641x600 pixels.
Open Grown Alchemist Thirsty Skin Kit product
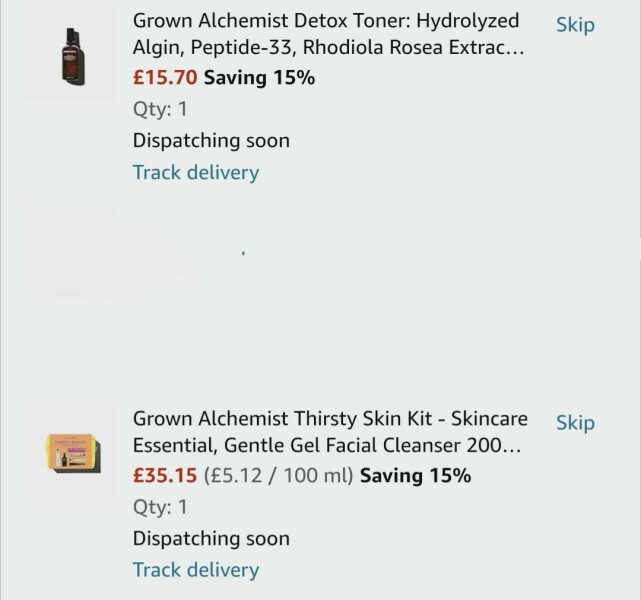pos(330,432)
